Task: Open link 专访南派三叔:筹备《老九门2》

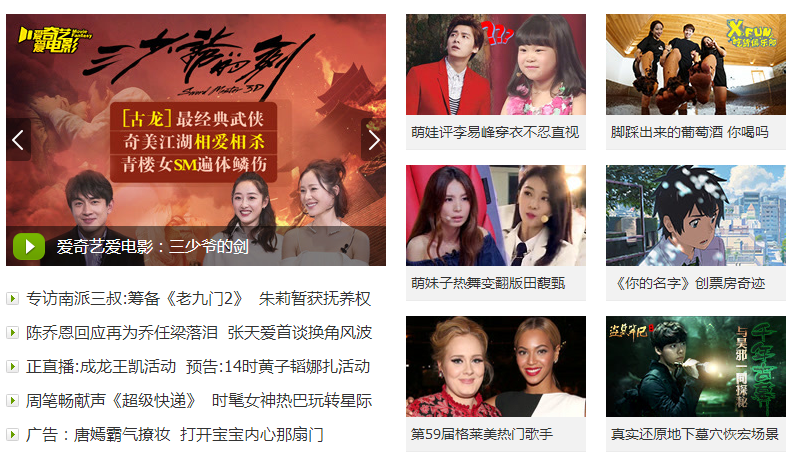Action: pyautogui.click(x=135, y=298)
